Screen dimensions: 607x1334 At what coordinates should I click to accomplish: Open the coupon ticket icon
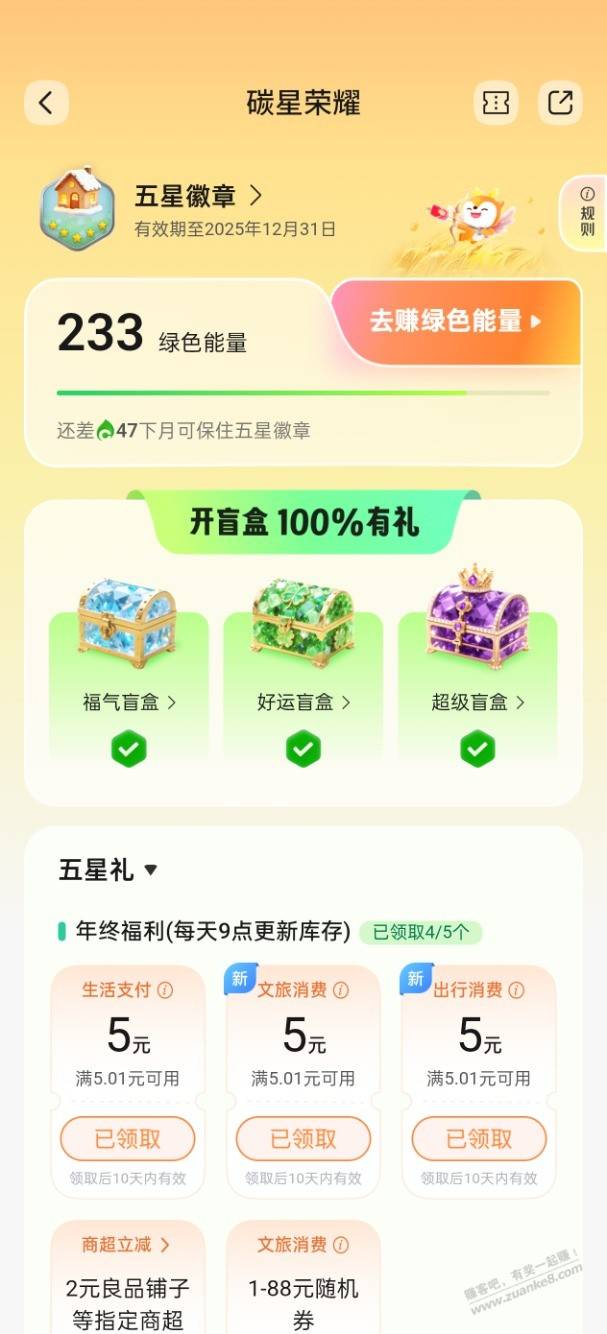click(495, 103)
